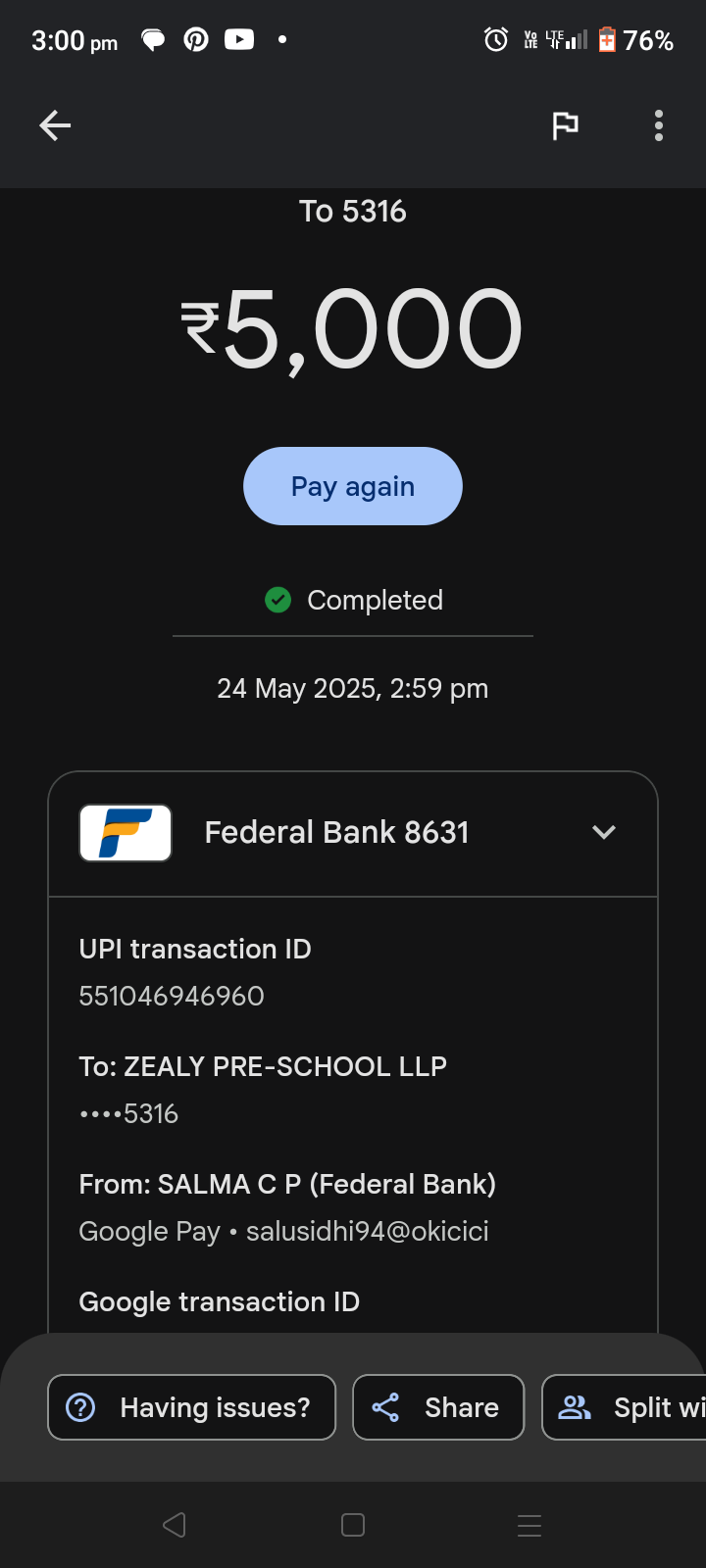Tap the flag report icon
706x1568 pixels.
[x=565, y=125]
